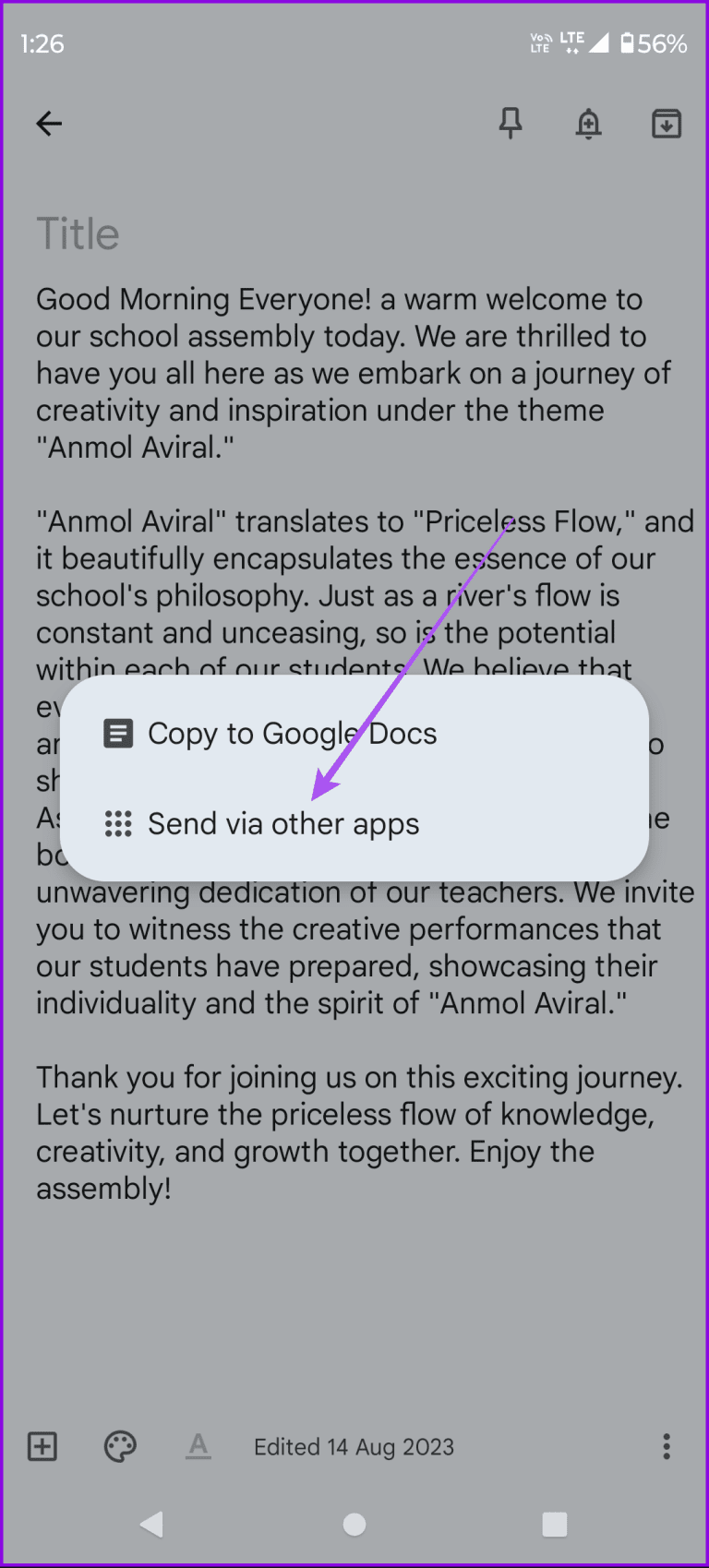Tap the Title field
The image size is (709, 1568).
tap(78, 234)
